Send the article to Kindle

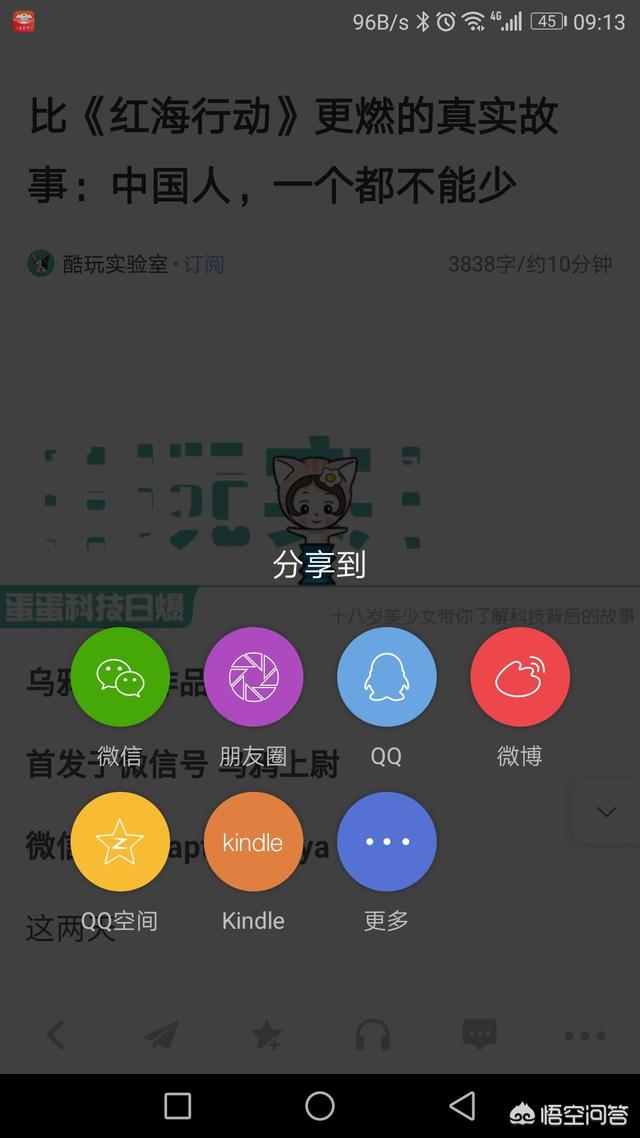(253, 841)
